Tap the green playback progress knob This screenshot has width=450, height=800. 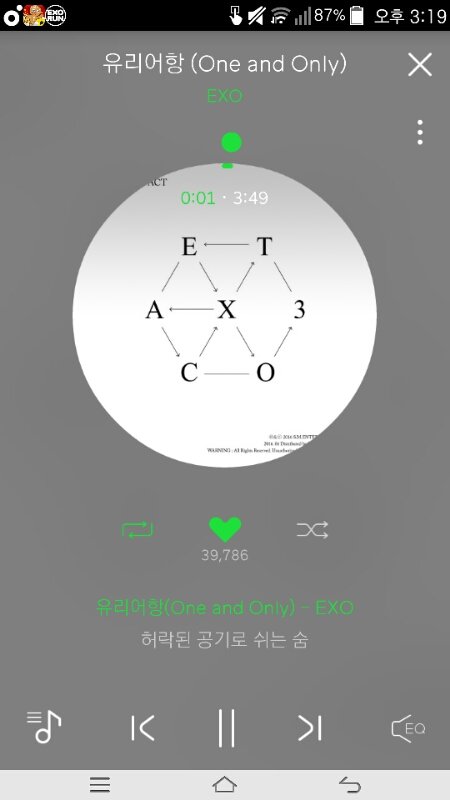tap(231, 142)
